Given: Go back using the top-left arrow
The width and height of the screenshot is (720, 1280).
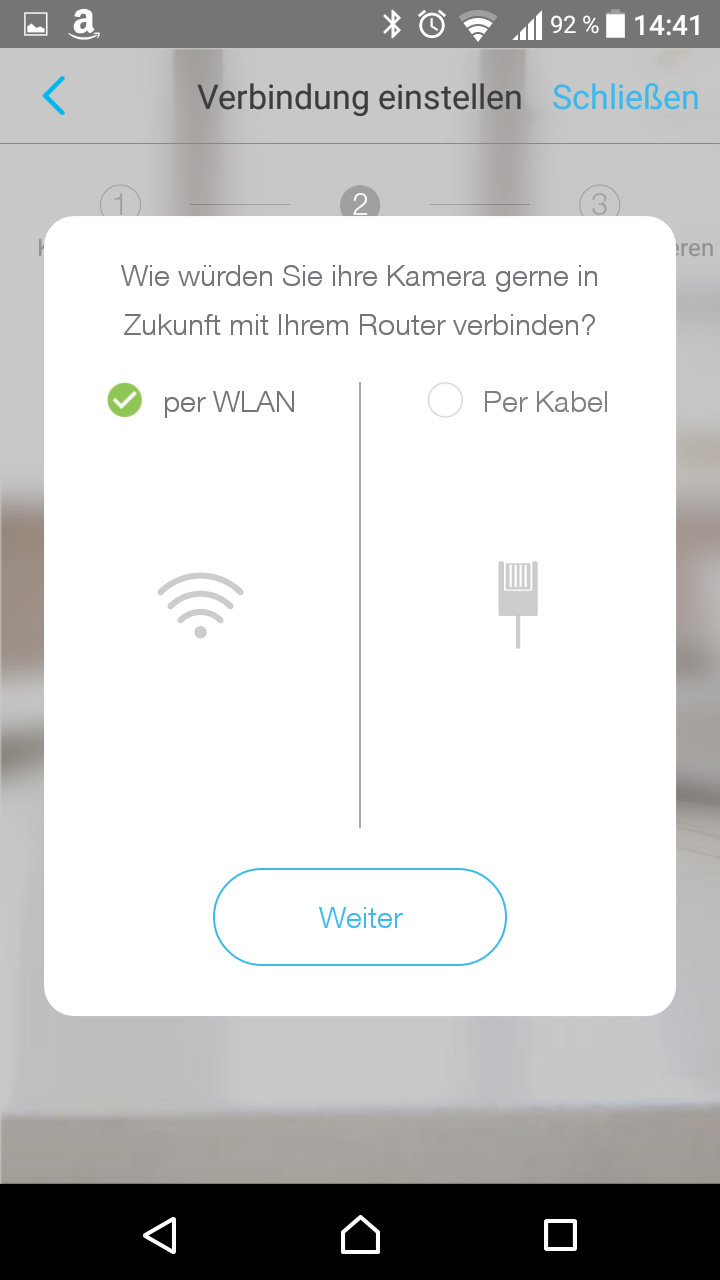Looking at the screenshot, I should pos(54,97).
